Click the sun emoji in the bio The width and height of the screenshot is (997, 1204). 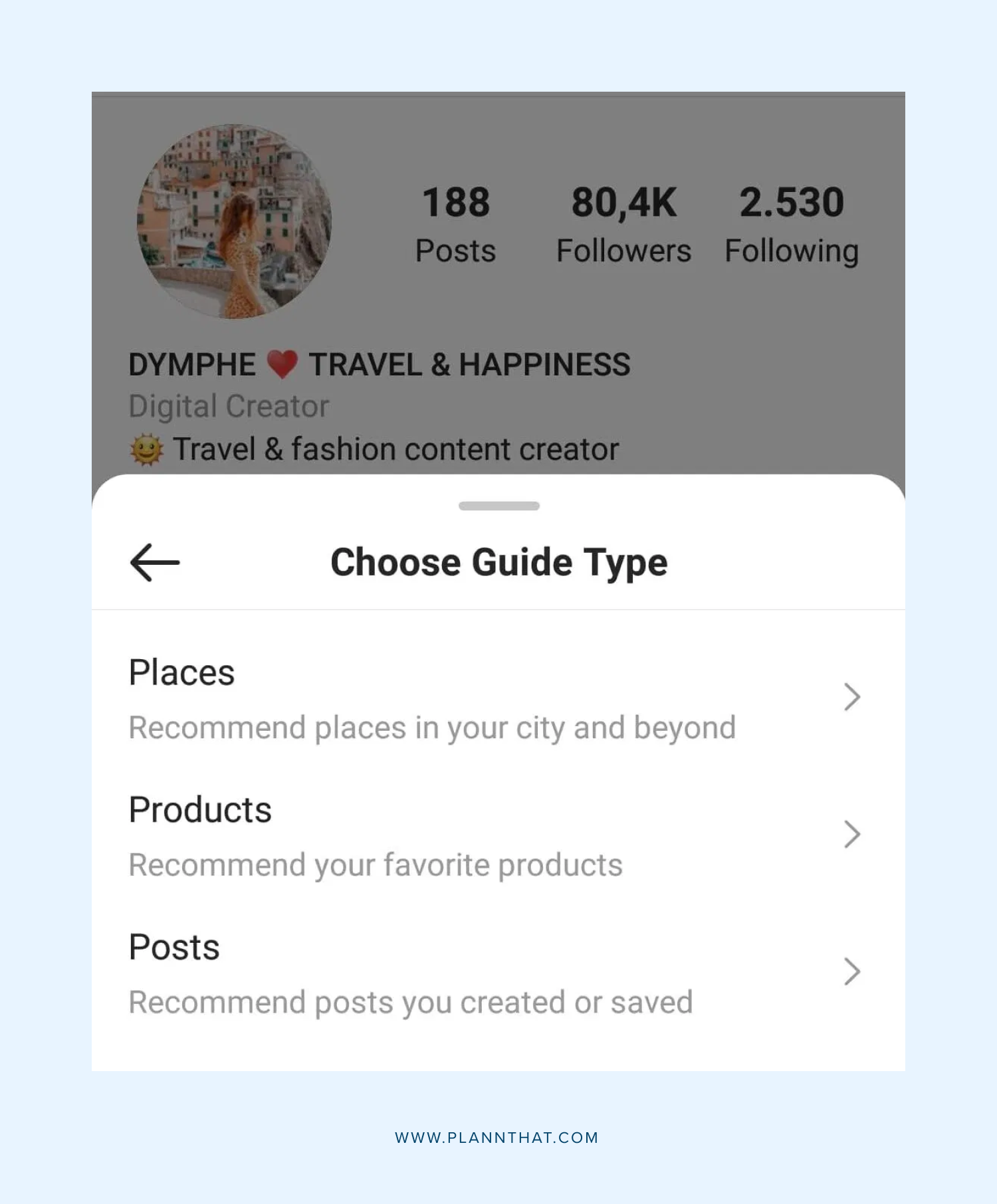coord(148,447)
